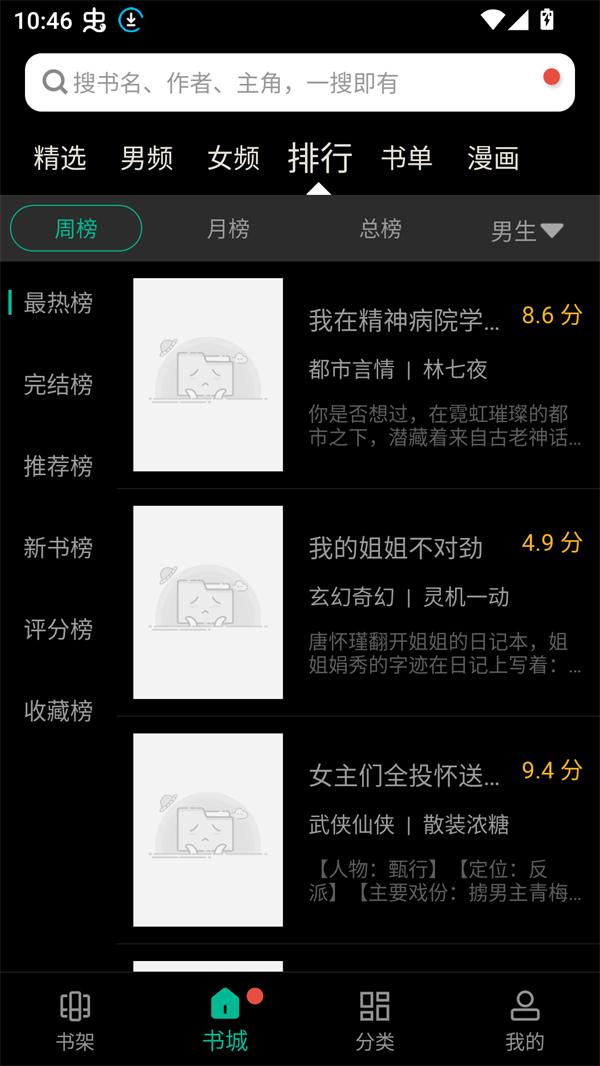Show the 新书榜 list
Viewport: 600px width, 1066px height.
[58, 548]
